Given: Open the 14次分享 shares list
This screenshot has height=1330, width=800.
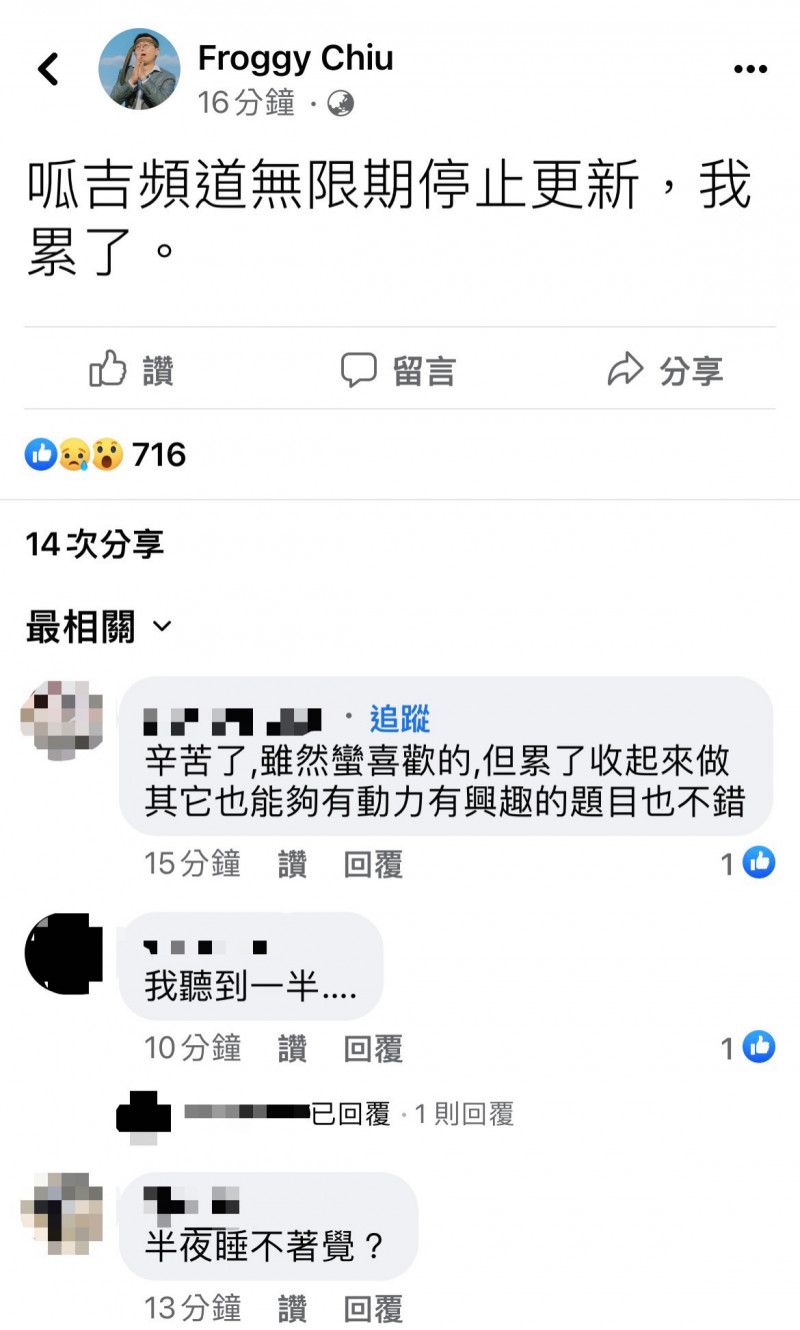Looking at the screenshot, I should [95, 545].
